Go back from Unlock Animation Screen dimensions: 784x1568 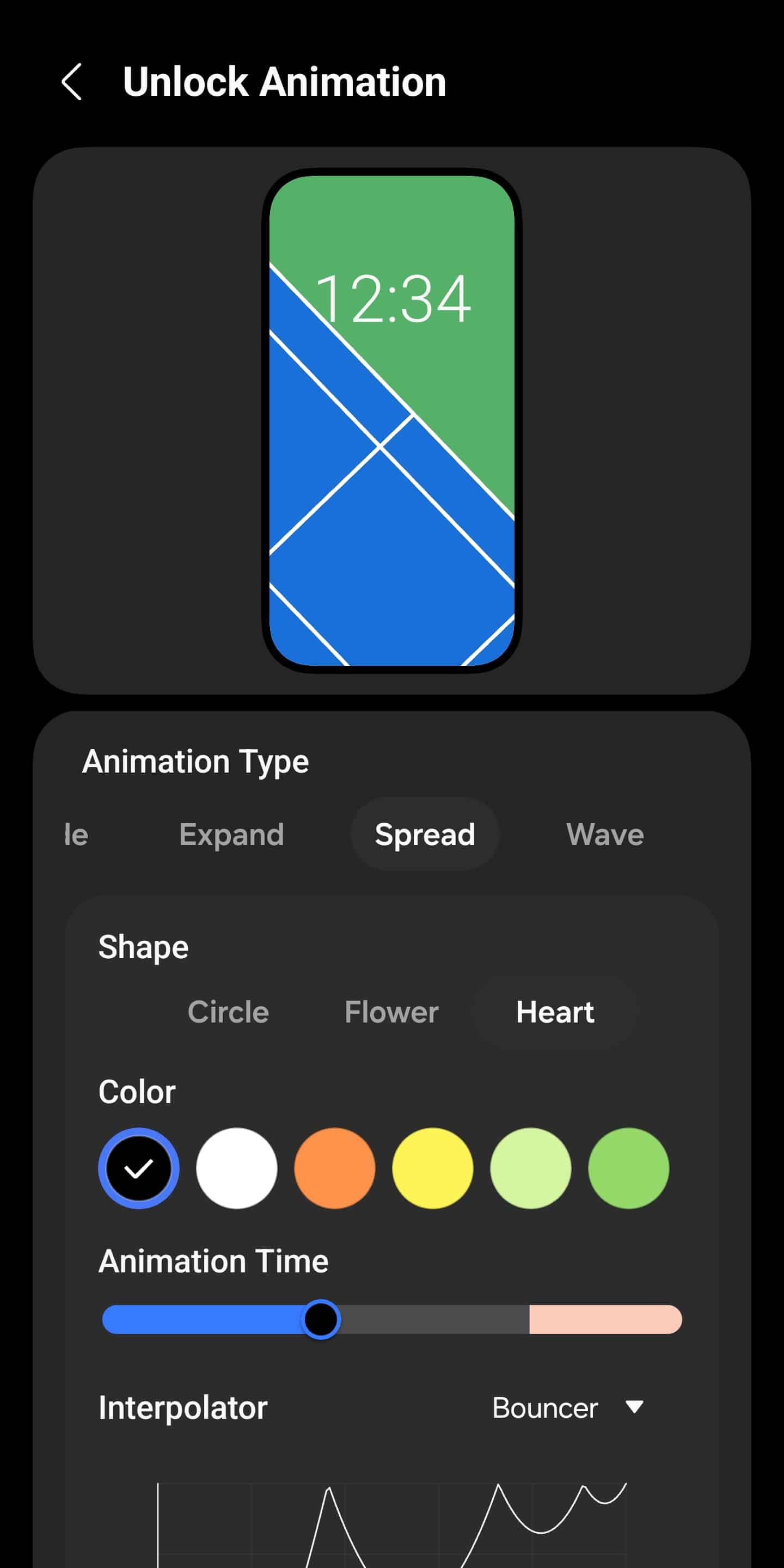click(72, 82)
